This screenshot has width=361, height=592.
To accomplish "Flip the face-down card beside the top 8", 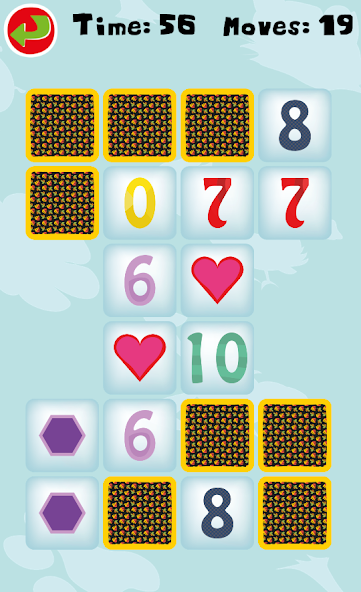I will coord(217,125).
